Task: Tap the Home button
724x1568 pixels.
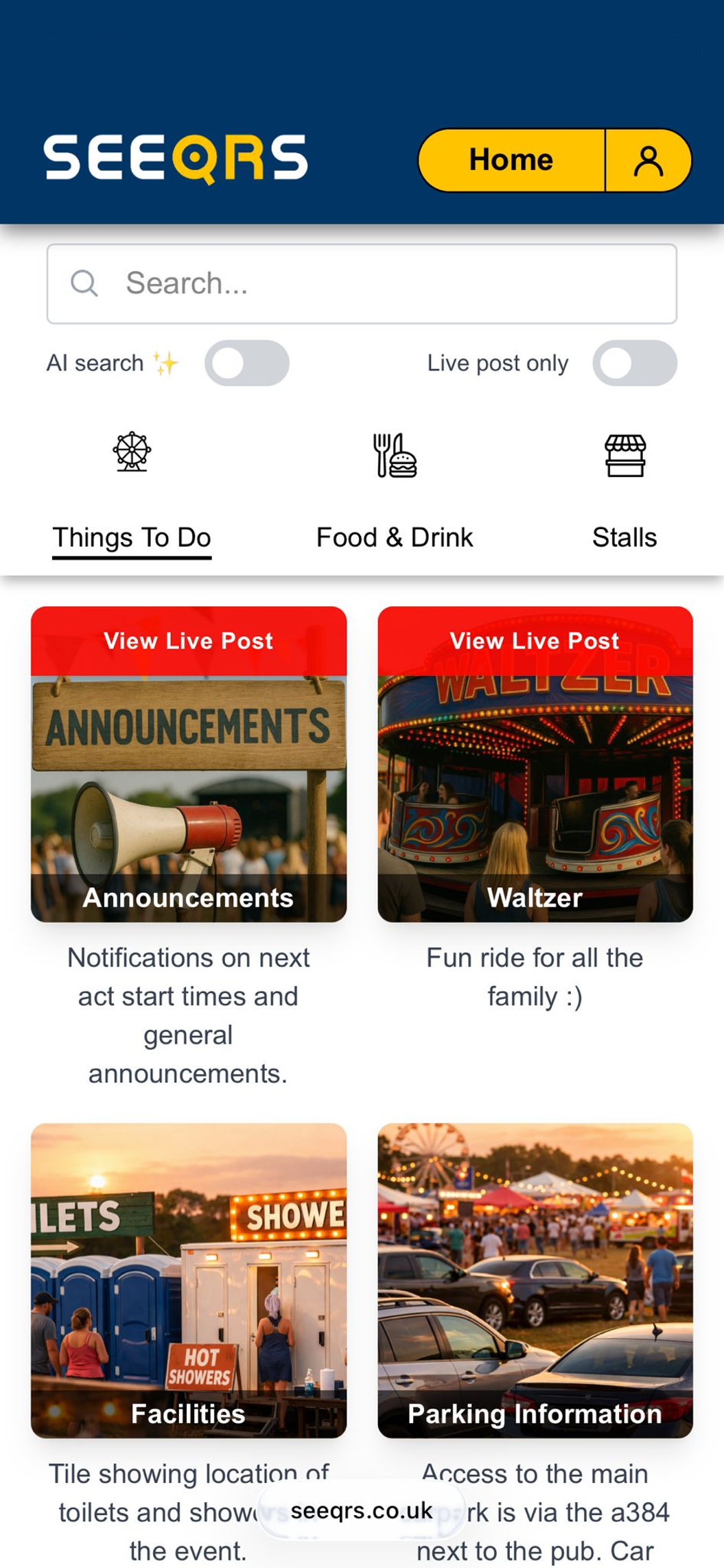Action: [511, 160]
